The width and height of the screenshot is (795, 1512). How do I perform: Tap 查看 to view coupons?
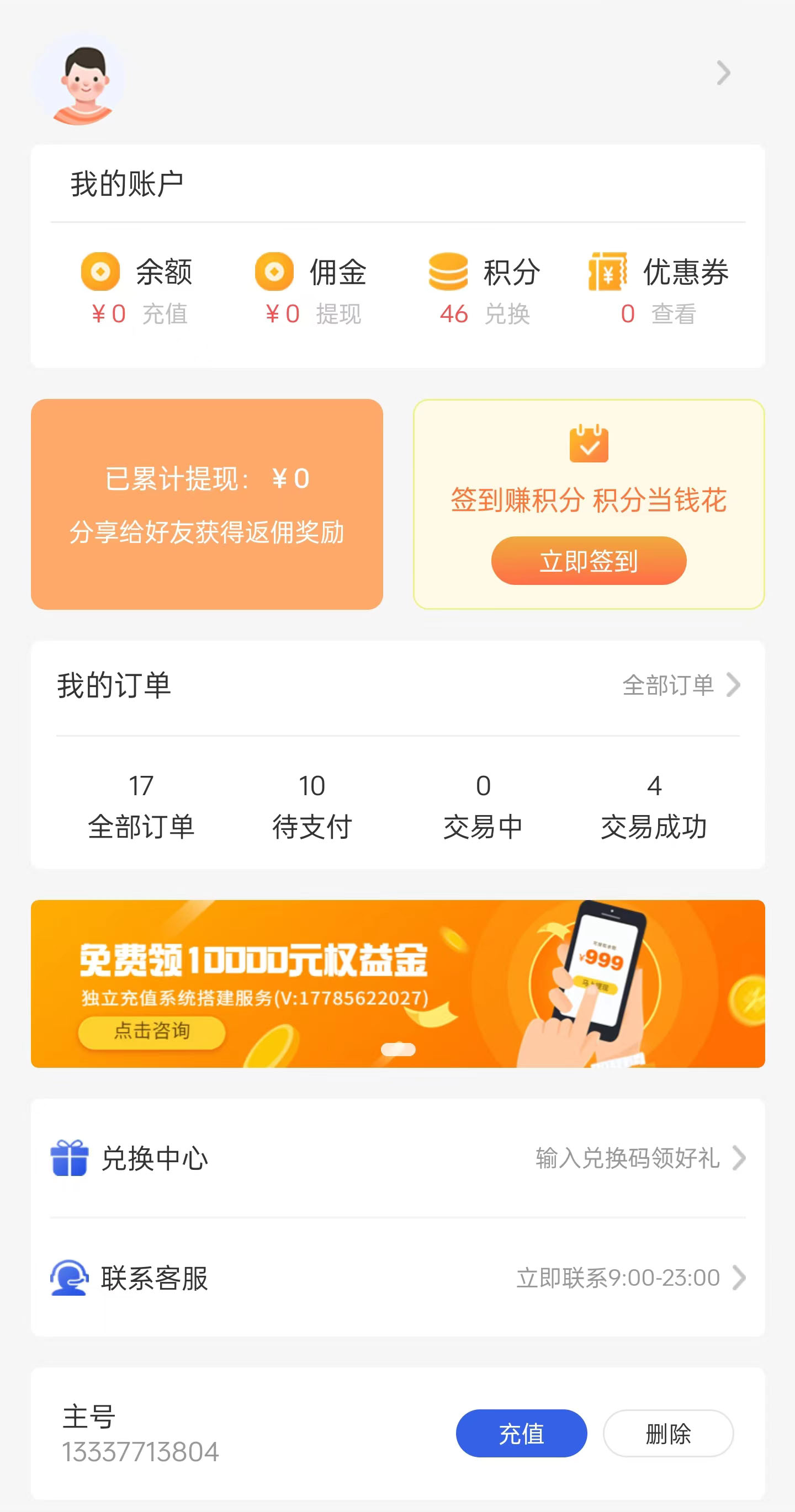point(673,314)
